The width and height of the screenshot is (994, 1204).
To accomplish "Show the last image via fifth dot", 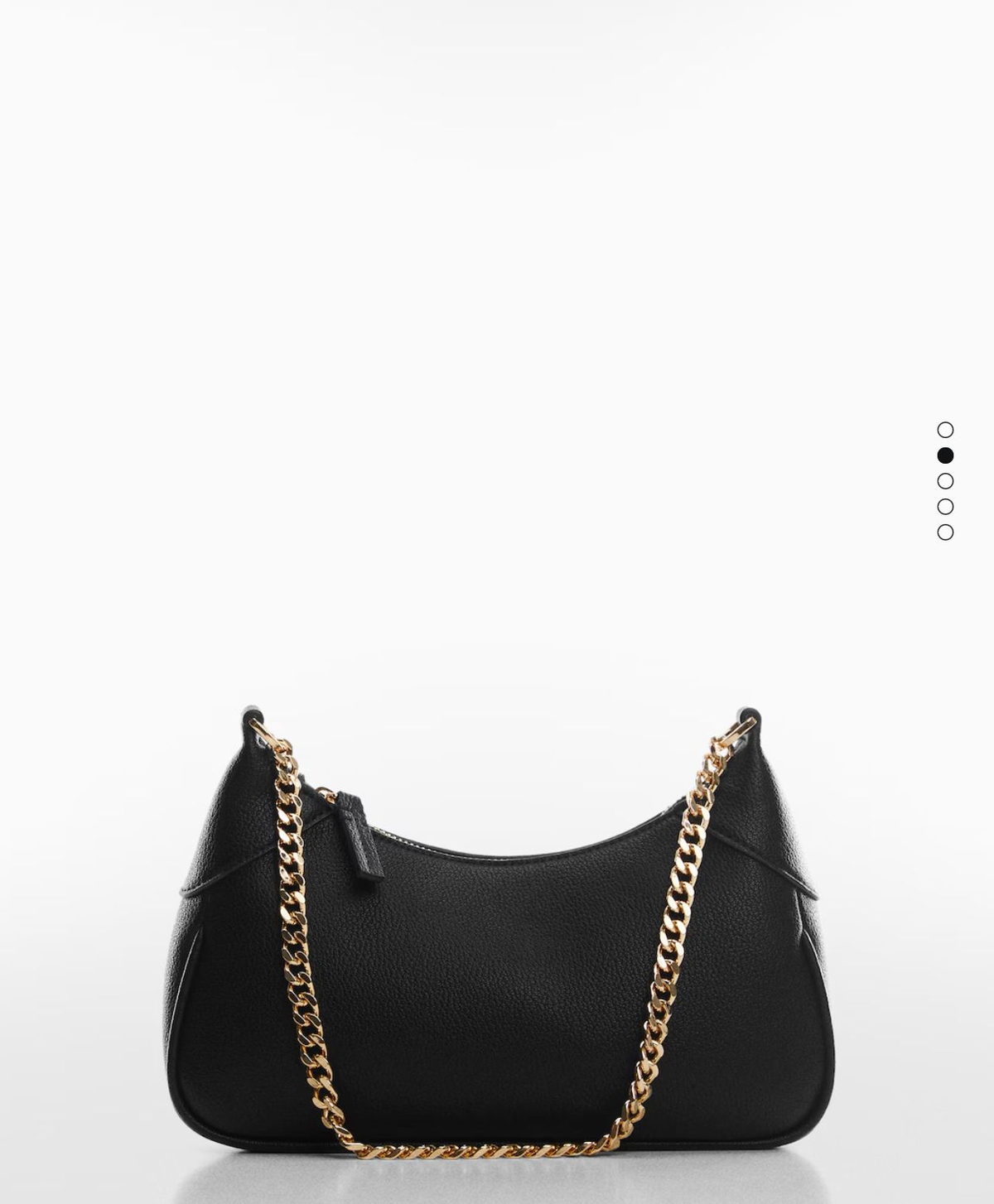I will click(x=945, y=532).
